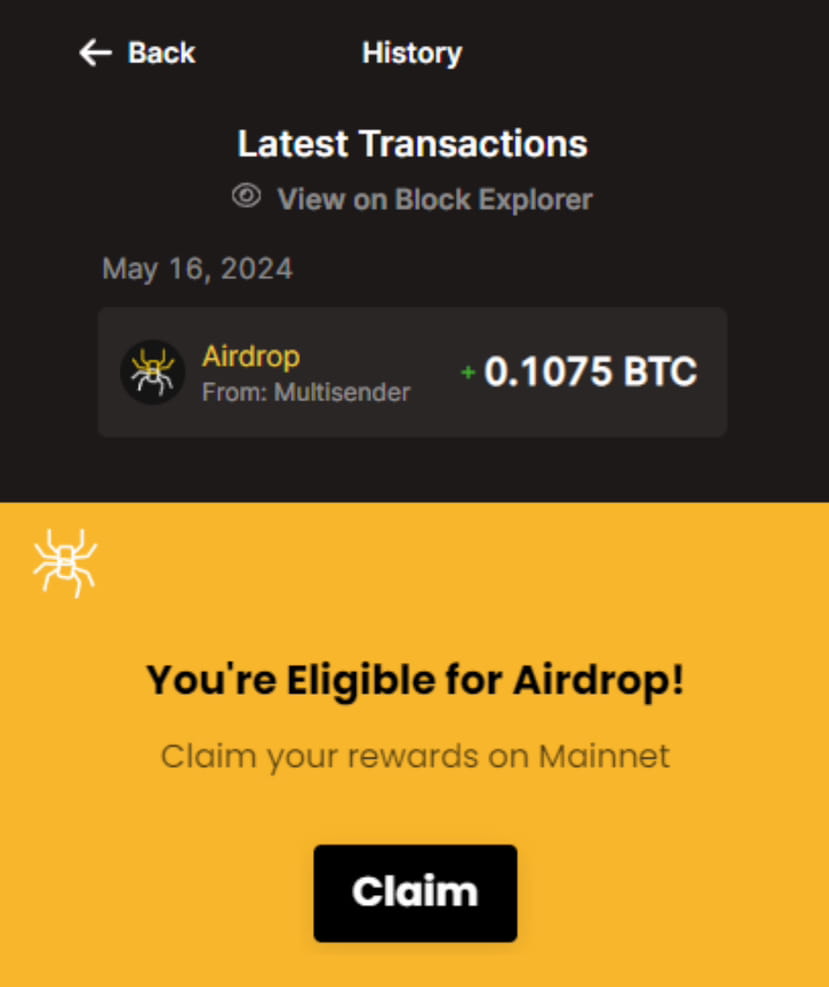Click the Claim your rewards on Mainnet text
The height and width of the screenshot is (987, 829).
click(x=415, y=756)
